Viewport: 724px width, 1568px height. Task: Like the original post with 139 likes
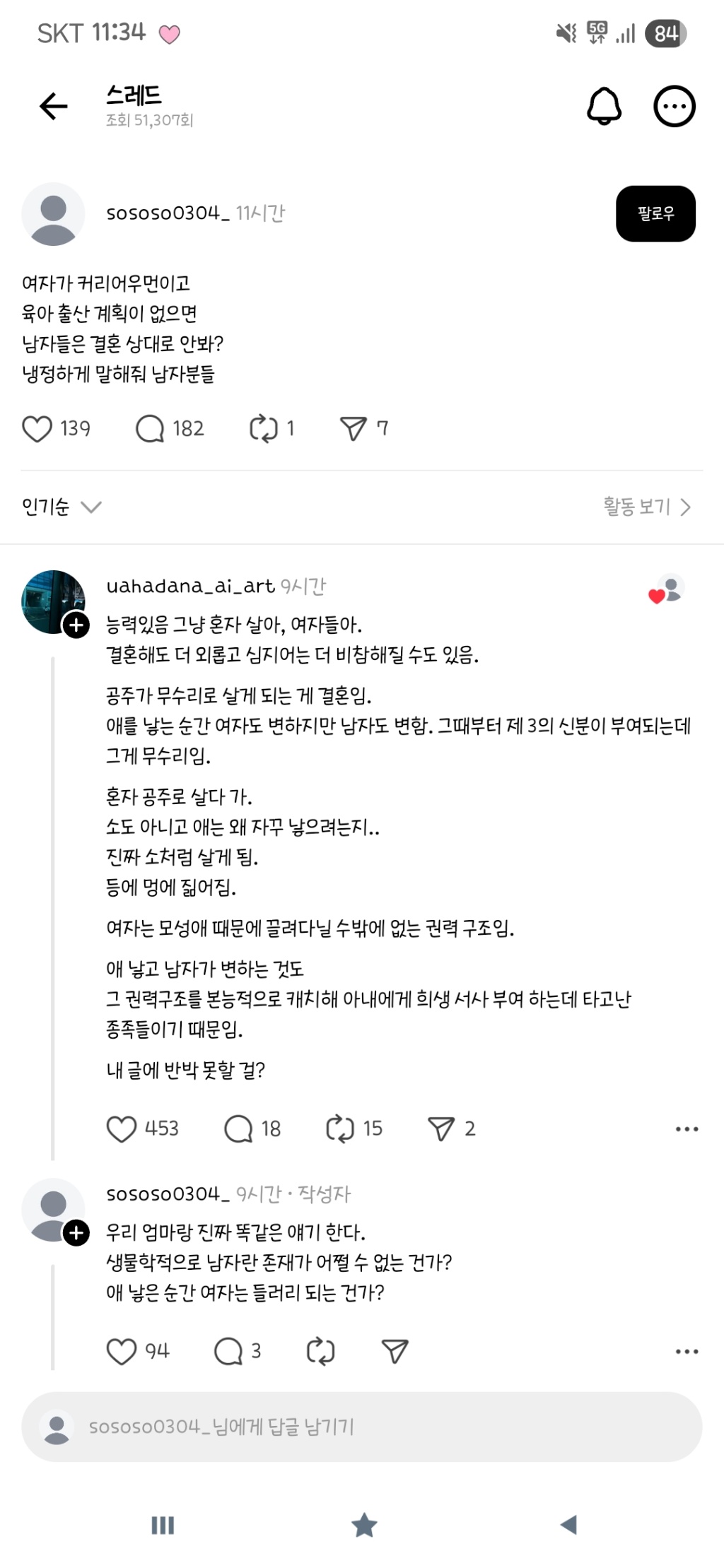pos(37,429)
